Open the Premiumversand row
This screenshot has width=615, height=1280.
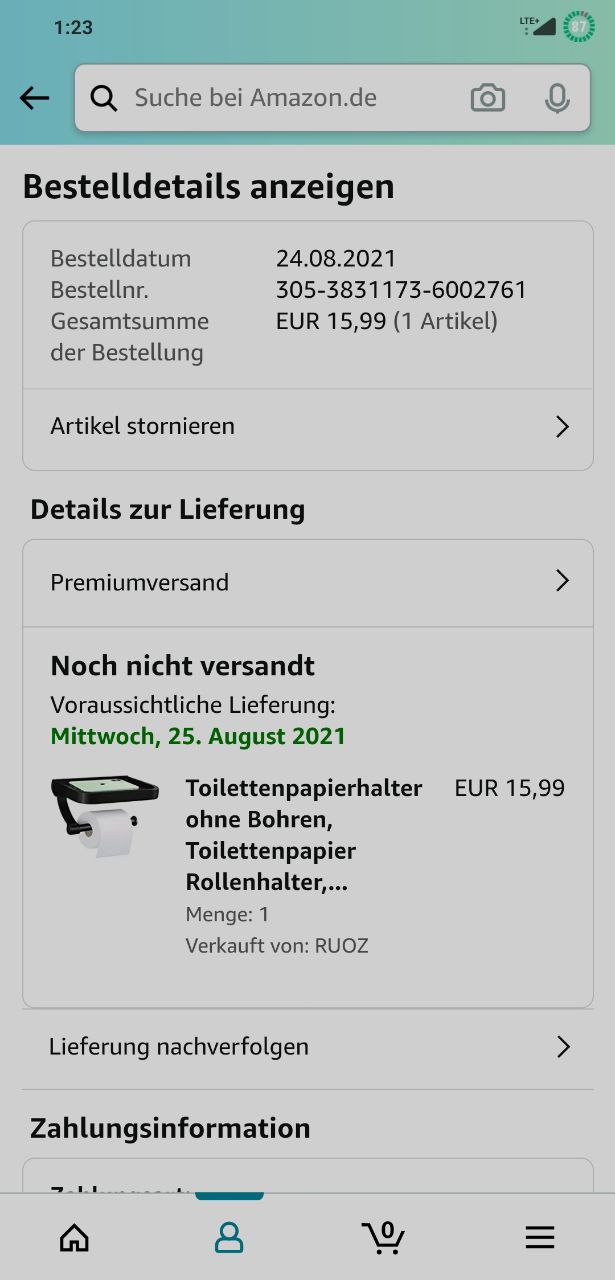(x=308, y=582)
